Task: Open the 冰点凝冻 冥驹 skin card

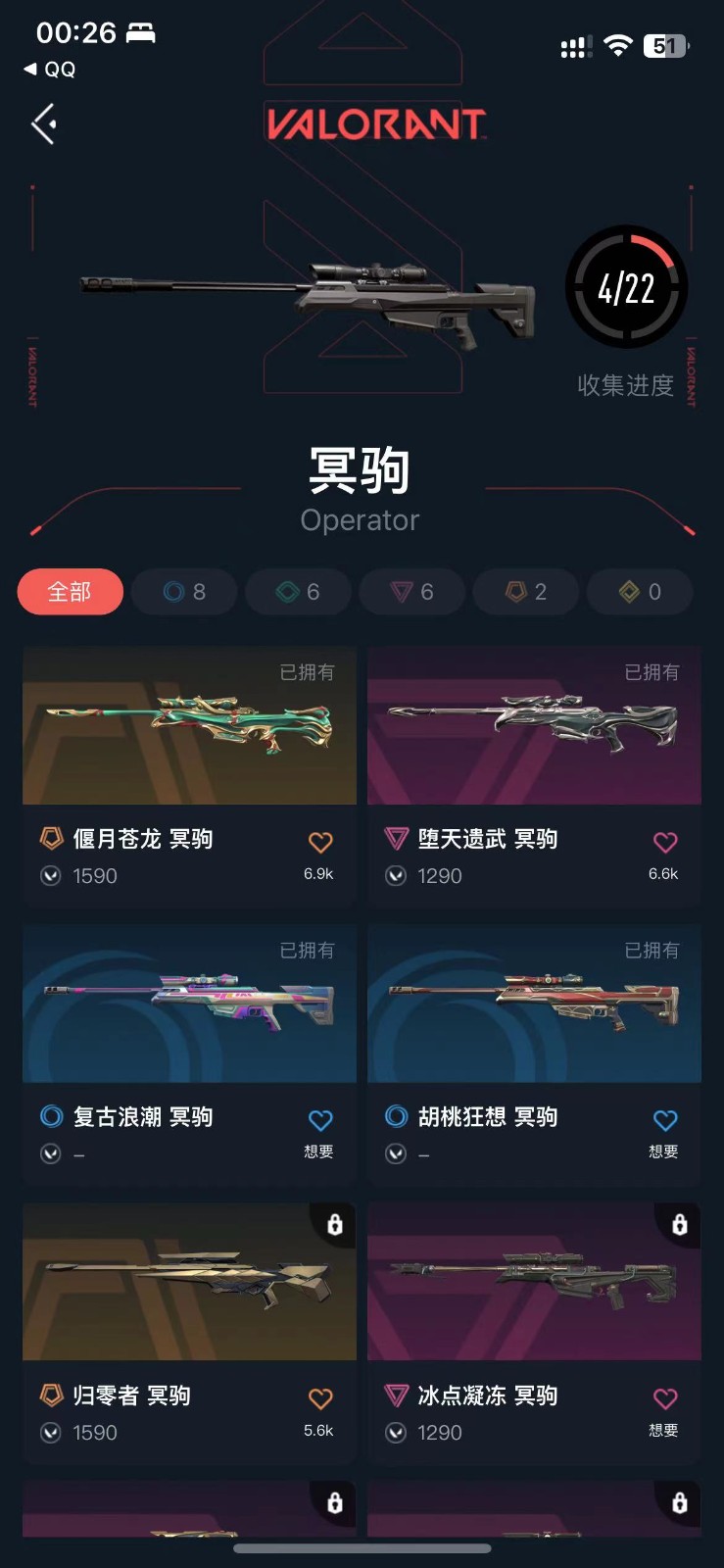Action: tap(534, 1331)
